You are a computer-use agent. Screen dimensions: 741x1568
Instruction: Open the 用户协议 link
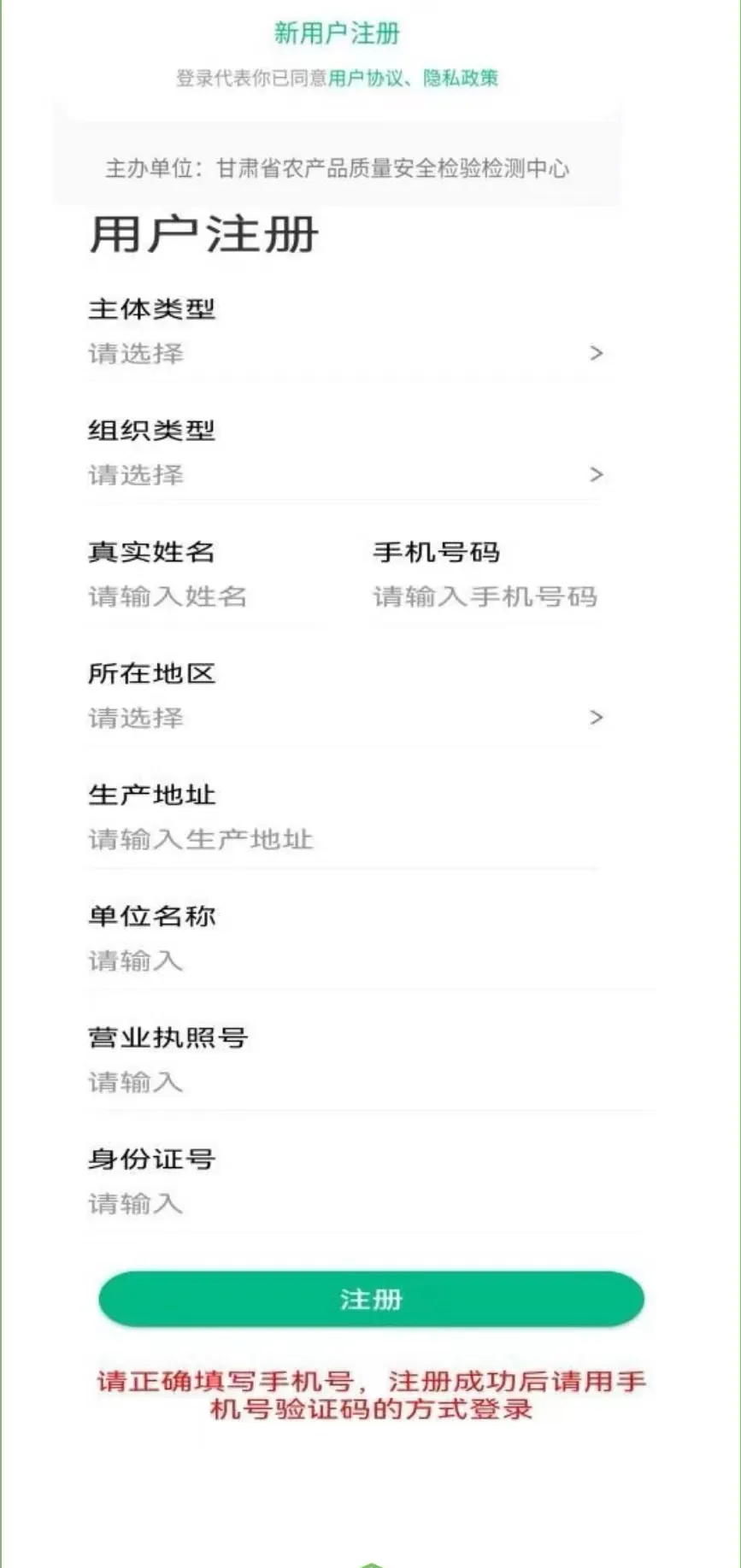click(365, 79)
